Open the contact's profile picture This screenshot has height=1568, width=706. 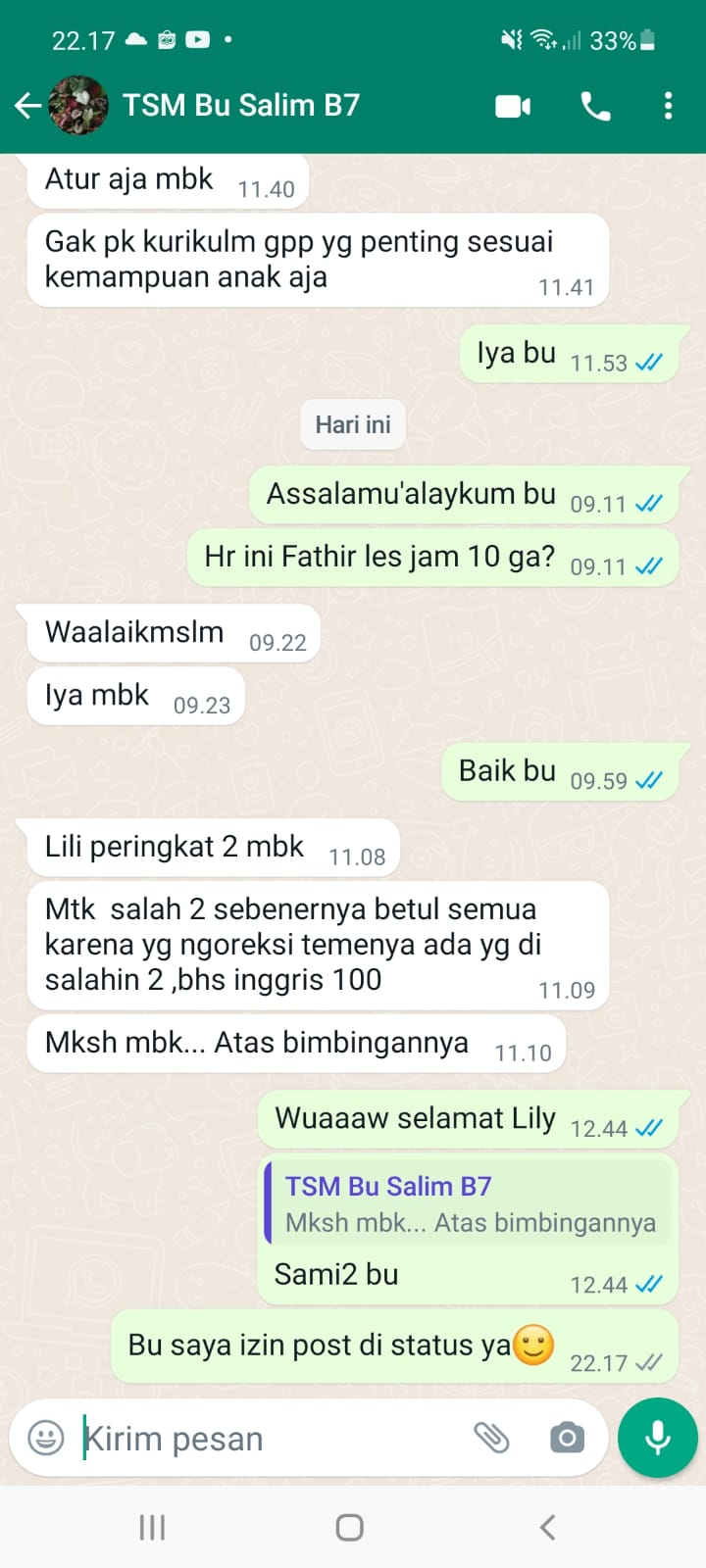pyautogui.click(x=76, y=105)
